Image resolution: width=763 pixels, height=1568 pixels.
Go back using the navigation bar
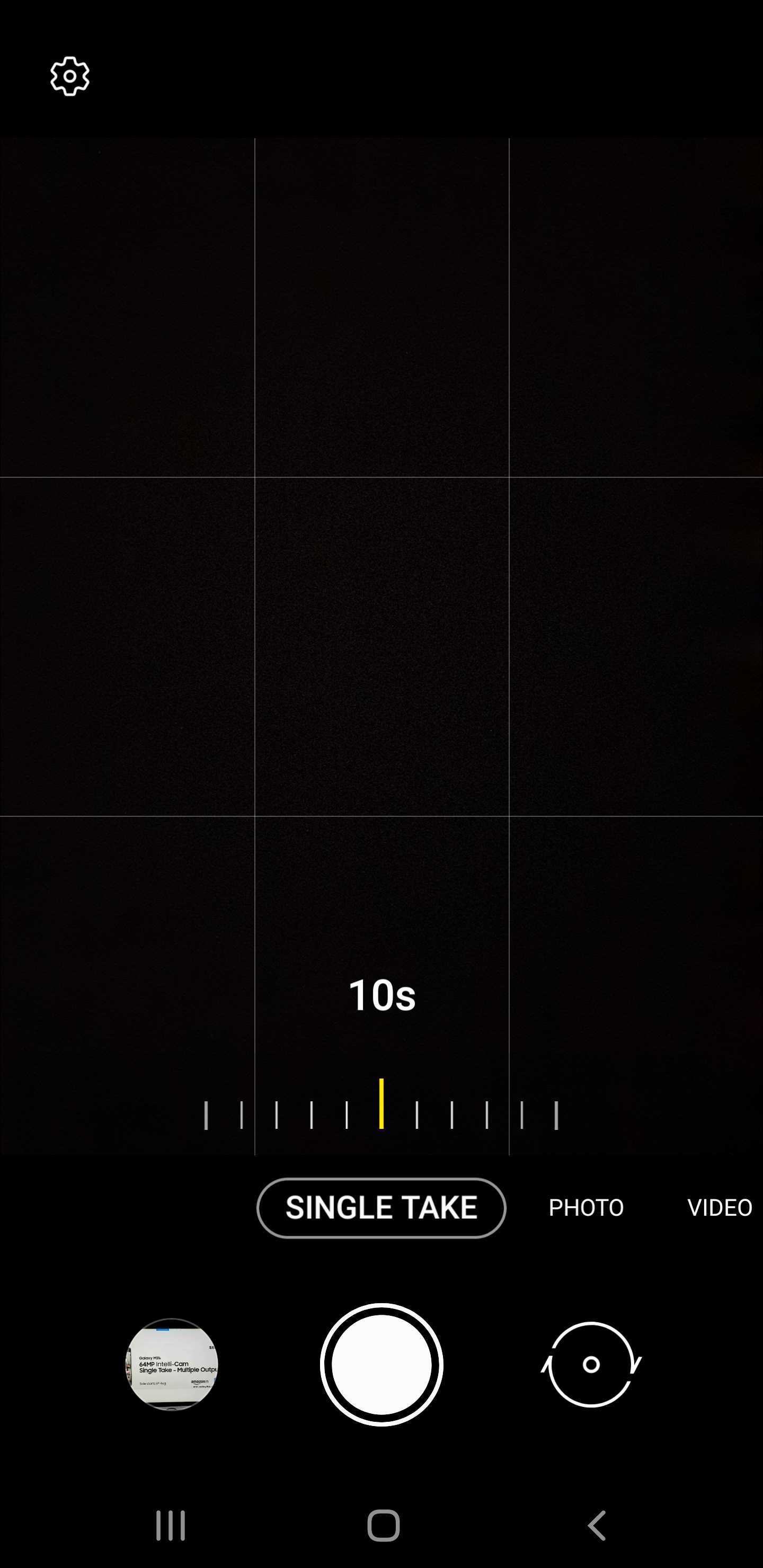pos(597,1526)
